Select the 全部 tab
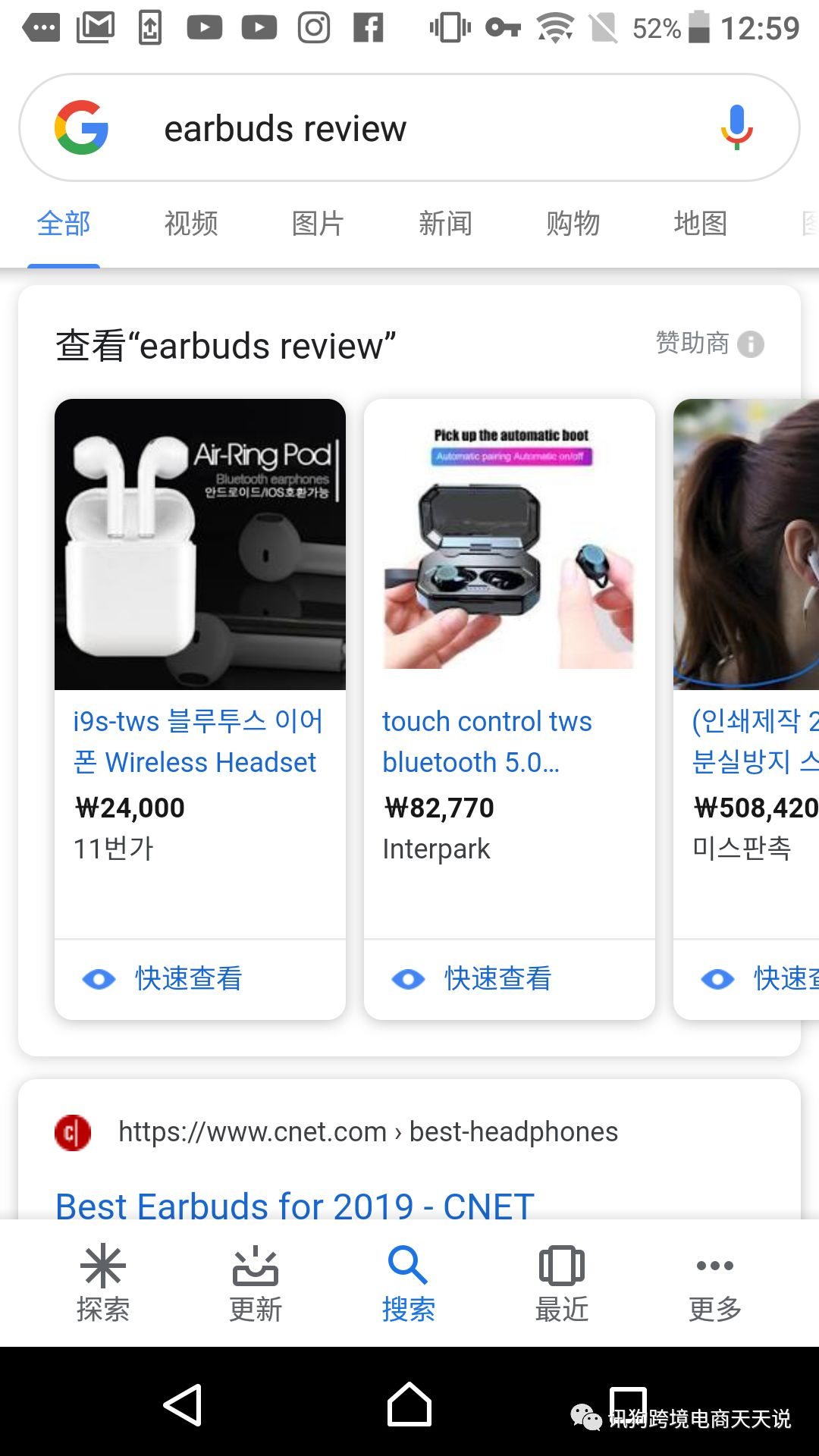 64,224
